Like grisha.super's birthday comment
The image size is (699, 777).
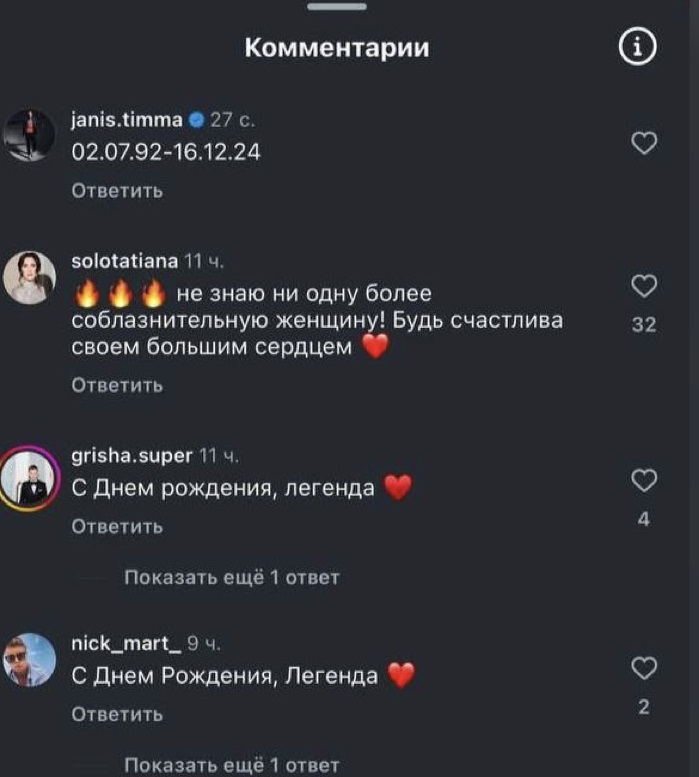pos(645,481)
